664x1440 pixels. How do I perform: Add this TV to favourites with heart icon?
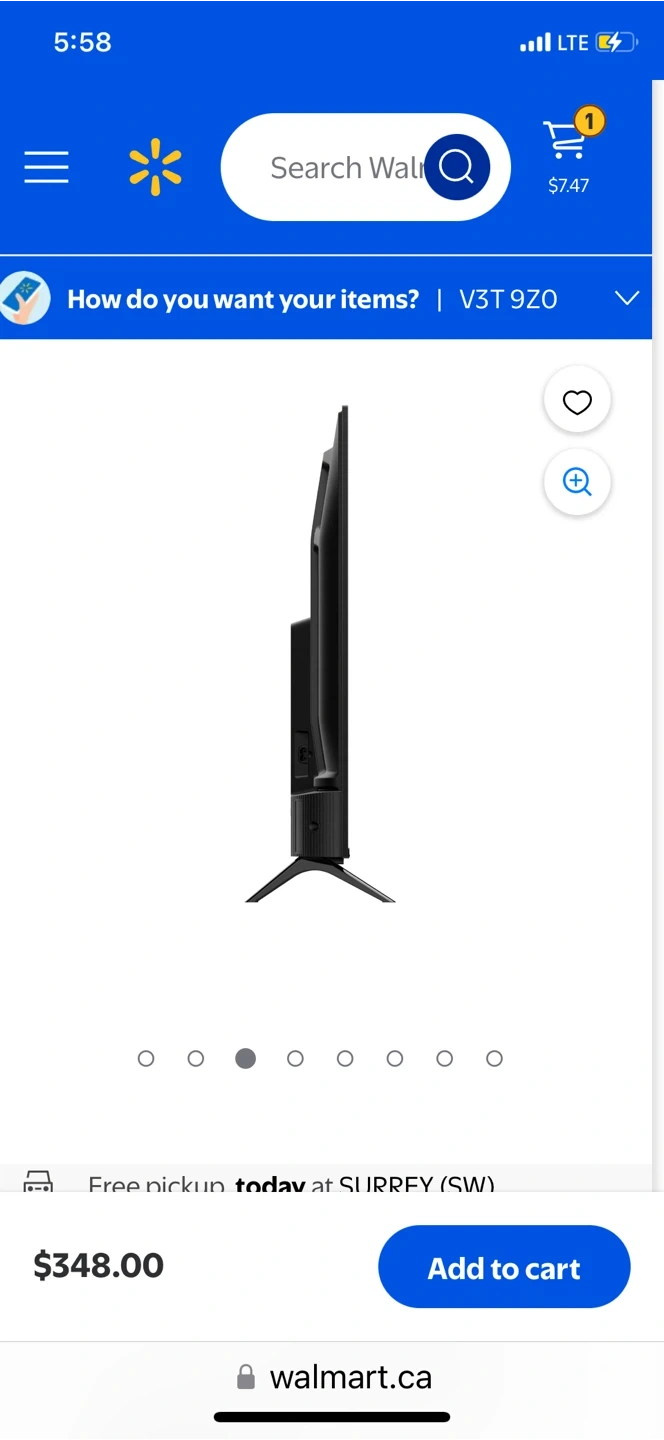click(x=577, y=402)
